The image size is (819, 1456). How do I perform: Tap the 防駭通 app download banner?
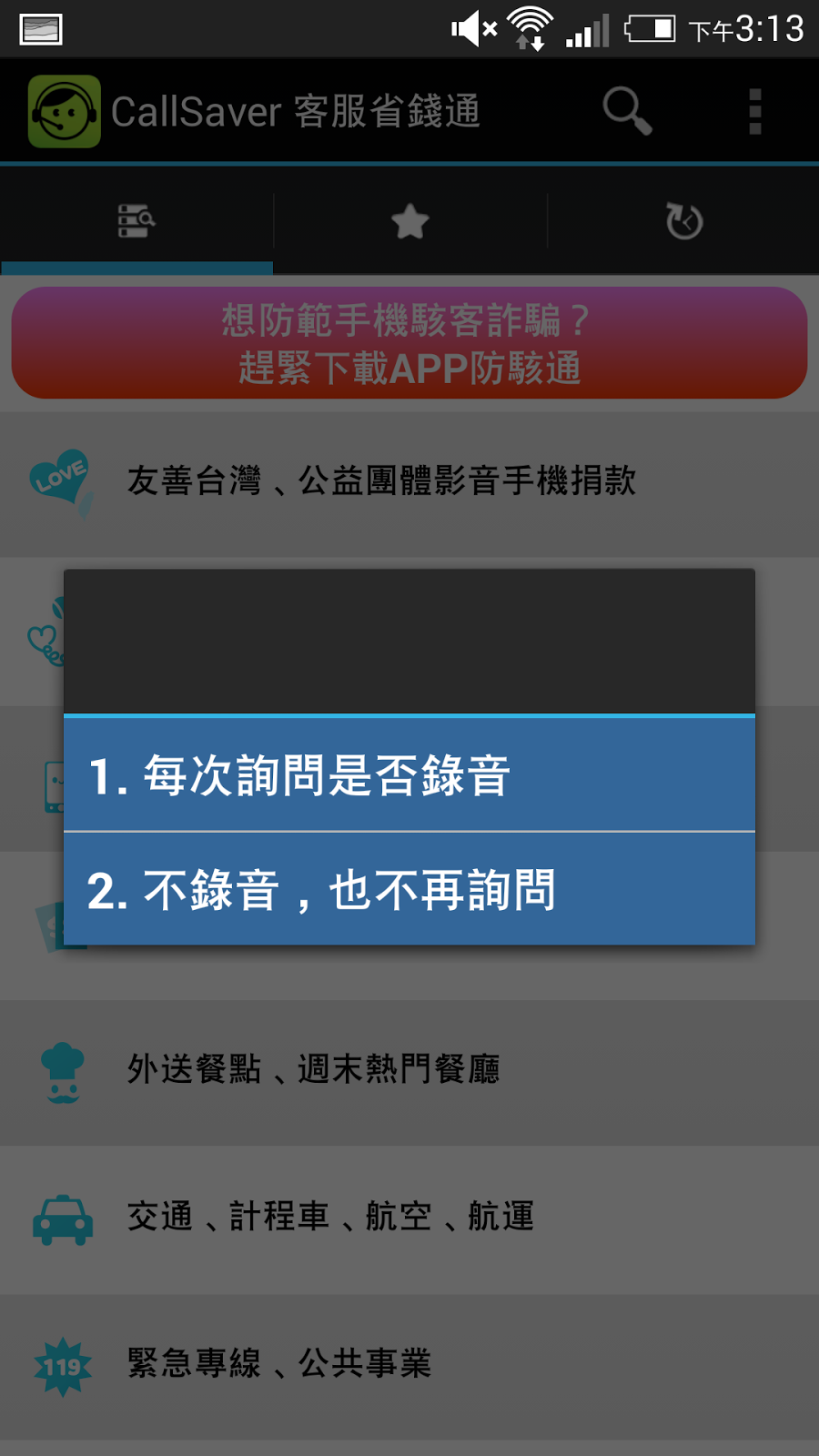[409, 343]
